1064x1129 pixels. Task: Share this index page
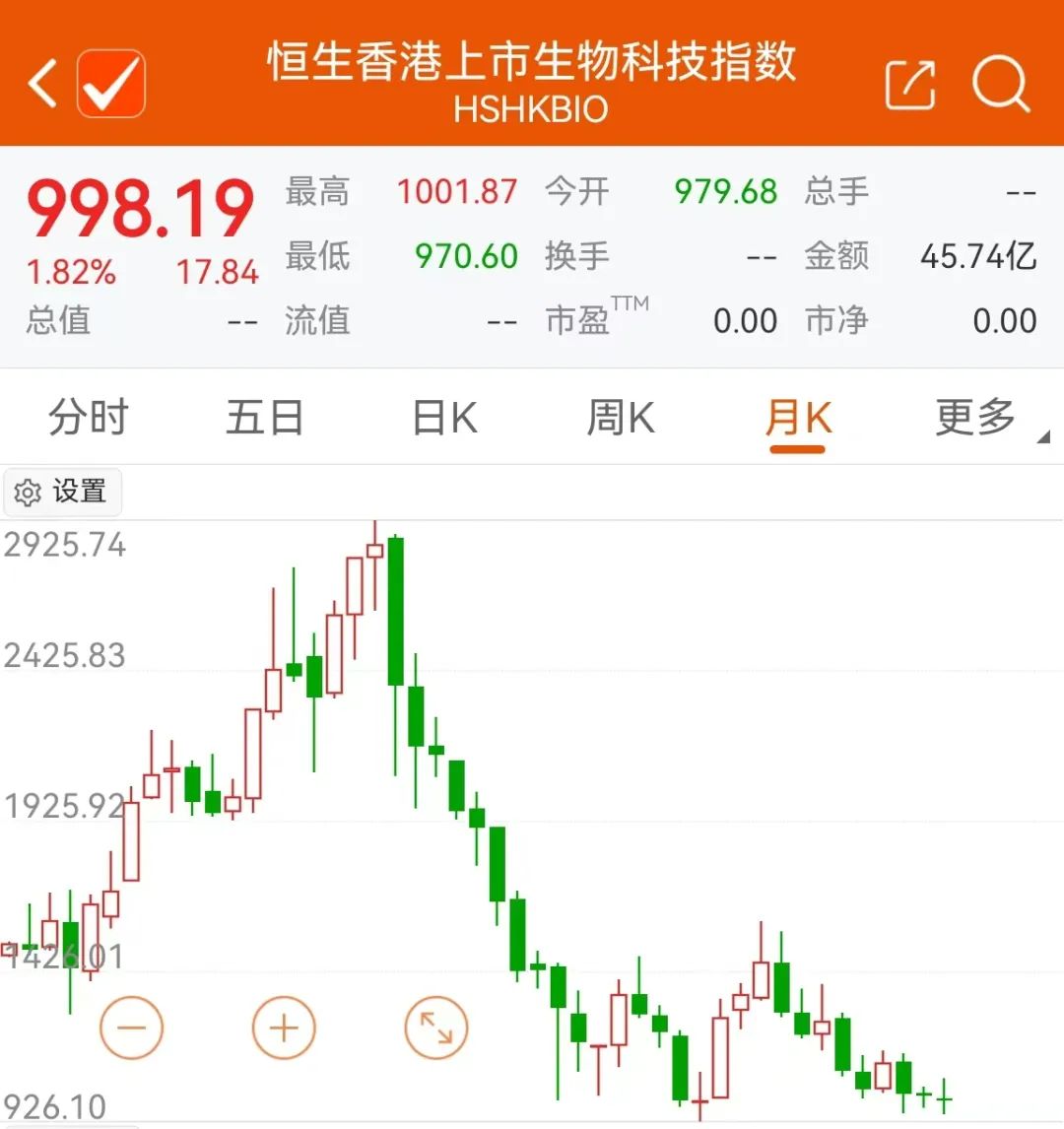[x=909, y=85]
